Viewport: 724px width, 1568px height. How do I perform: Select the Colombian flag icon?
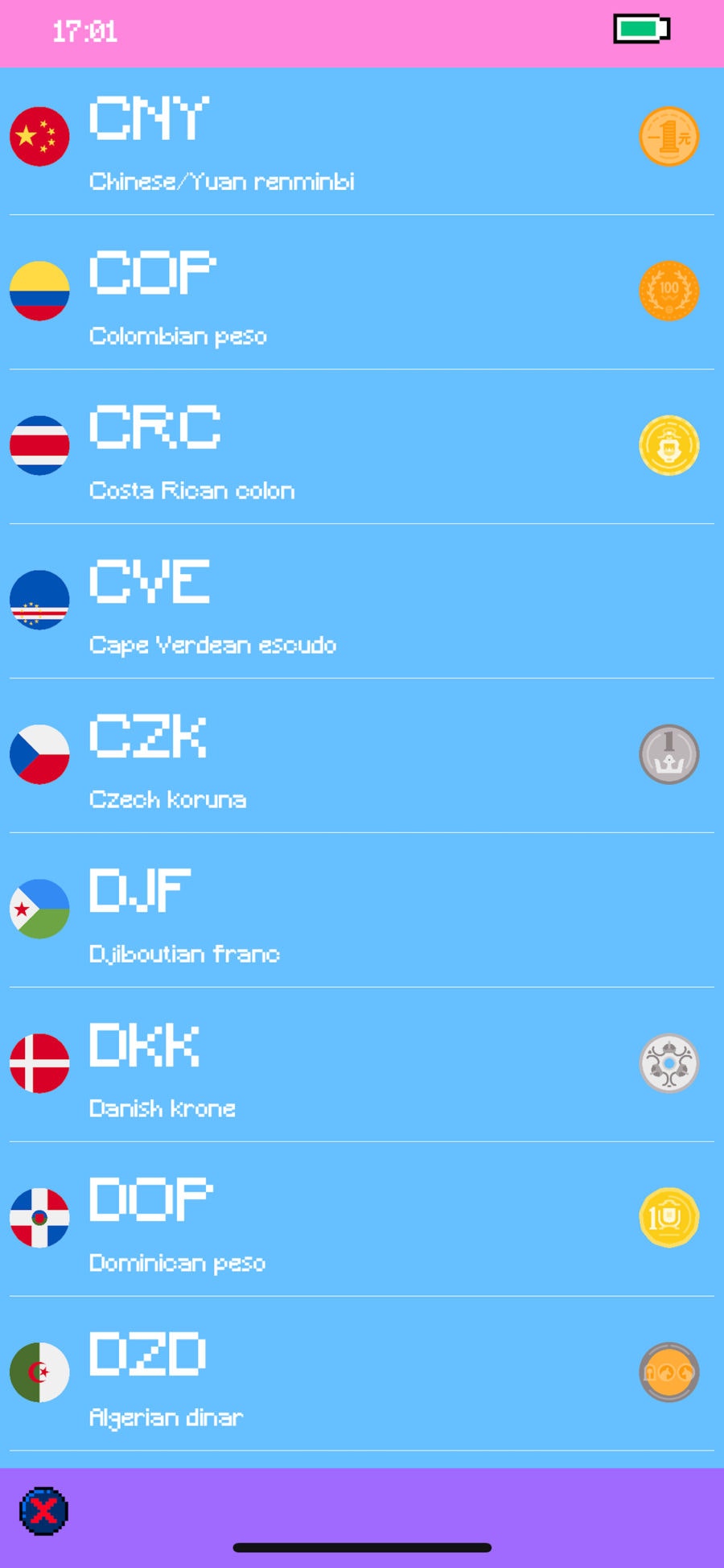[x=39, y=291]
